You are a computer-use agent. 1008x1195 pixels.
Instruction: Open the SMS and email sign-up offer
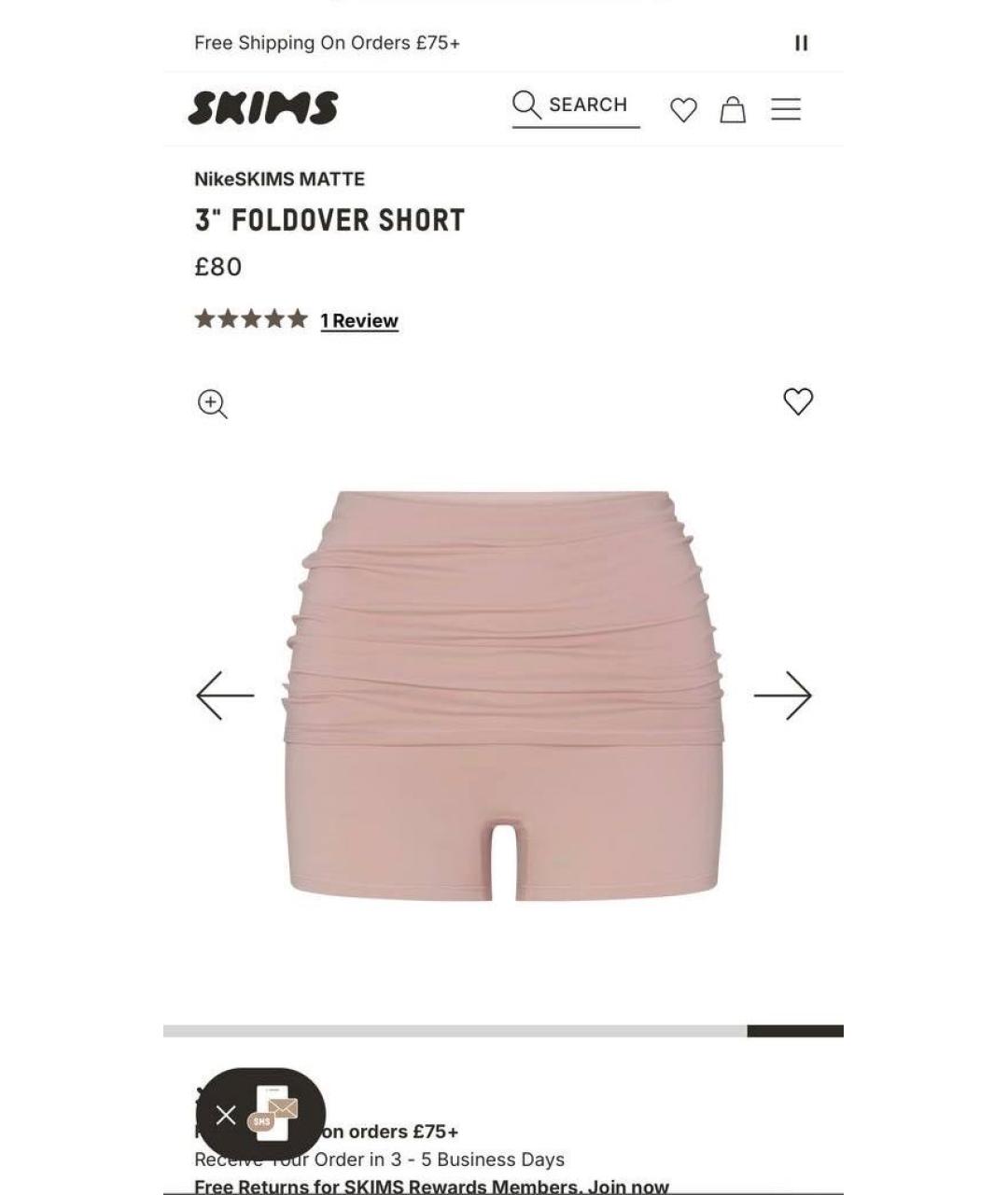tap(275, 1113)
